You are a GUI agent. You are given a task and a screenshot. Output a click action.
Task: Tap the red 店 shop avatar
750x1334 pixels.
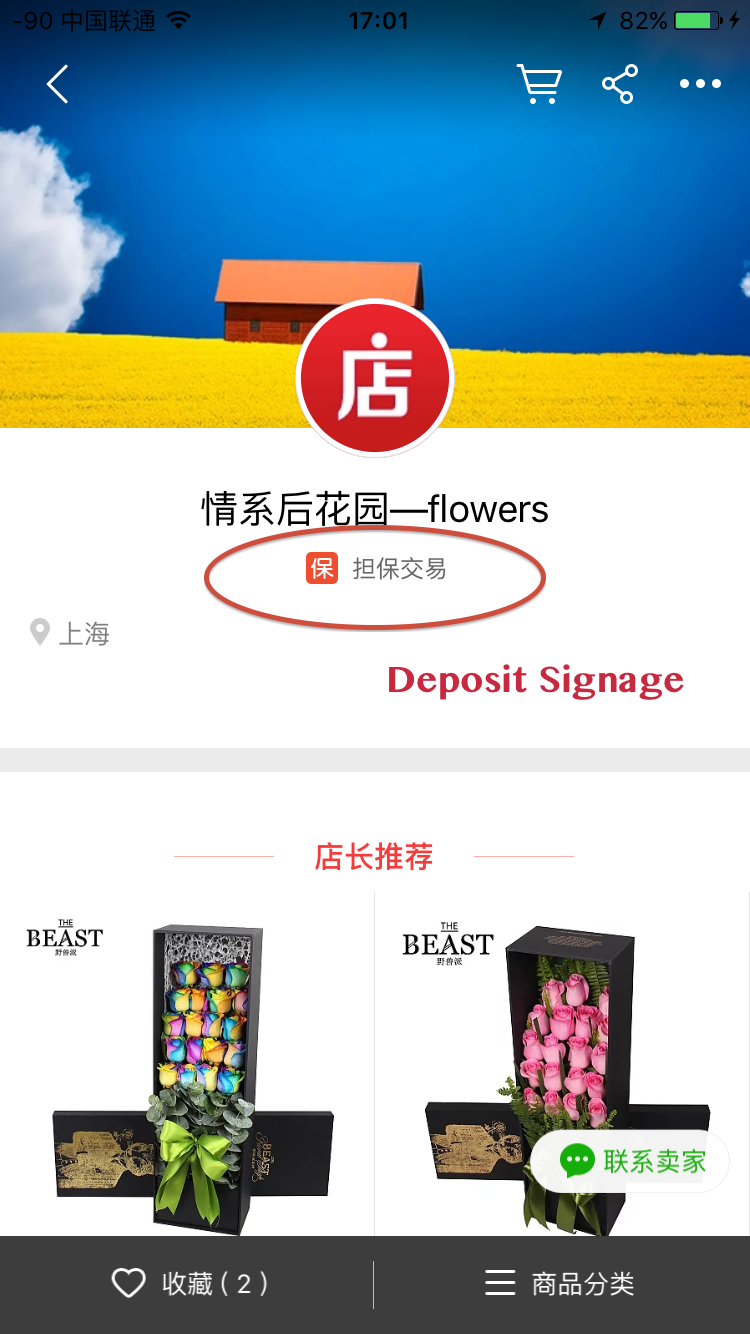pos(375,379)
